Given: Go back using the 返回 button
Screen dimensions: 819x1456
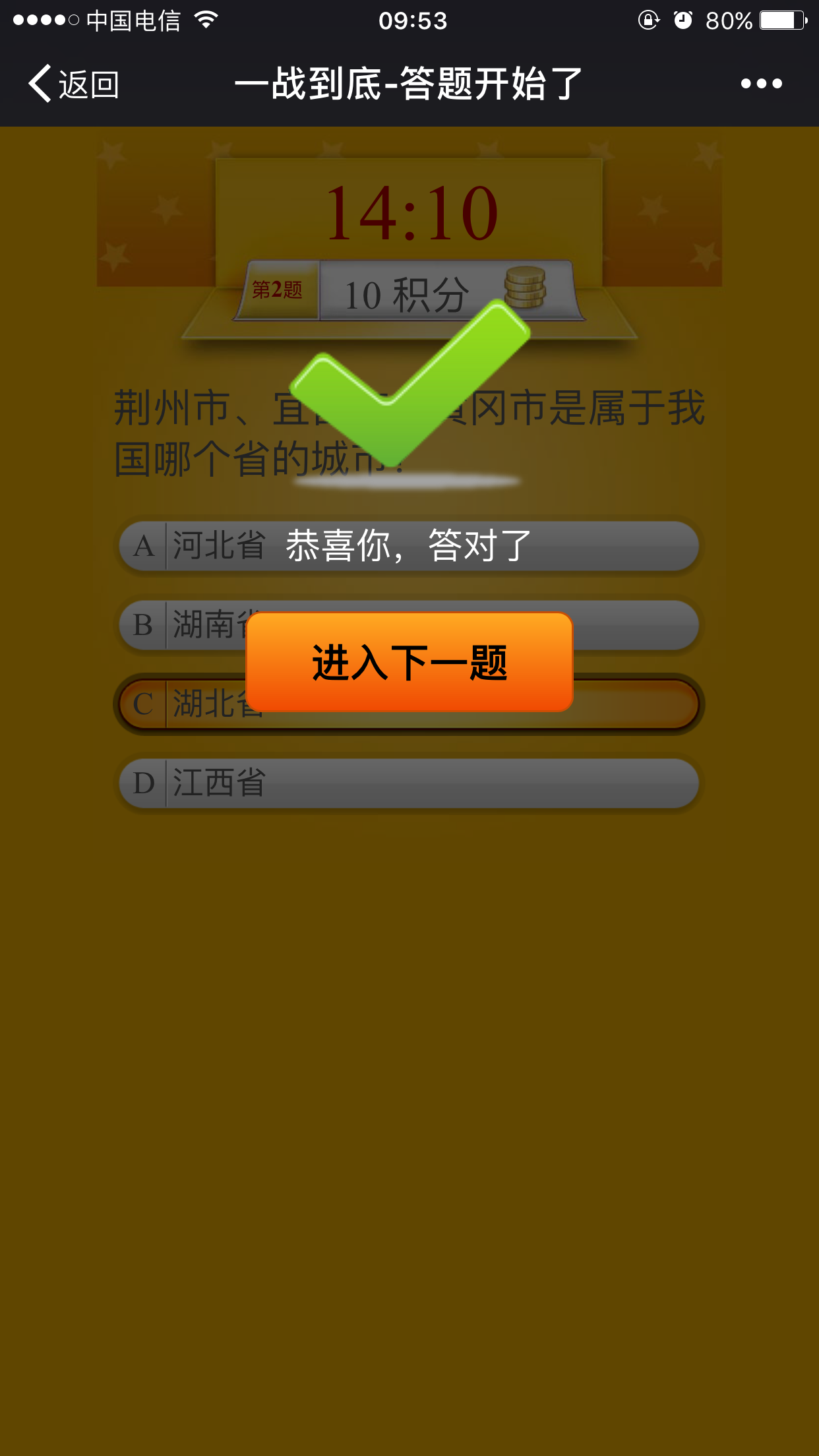Looking at the screenshot, I should [74, 84].
